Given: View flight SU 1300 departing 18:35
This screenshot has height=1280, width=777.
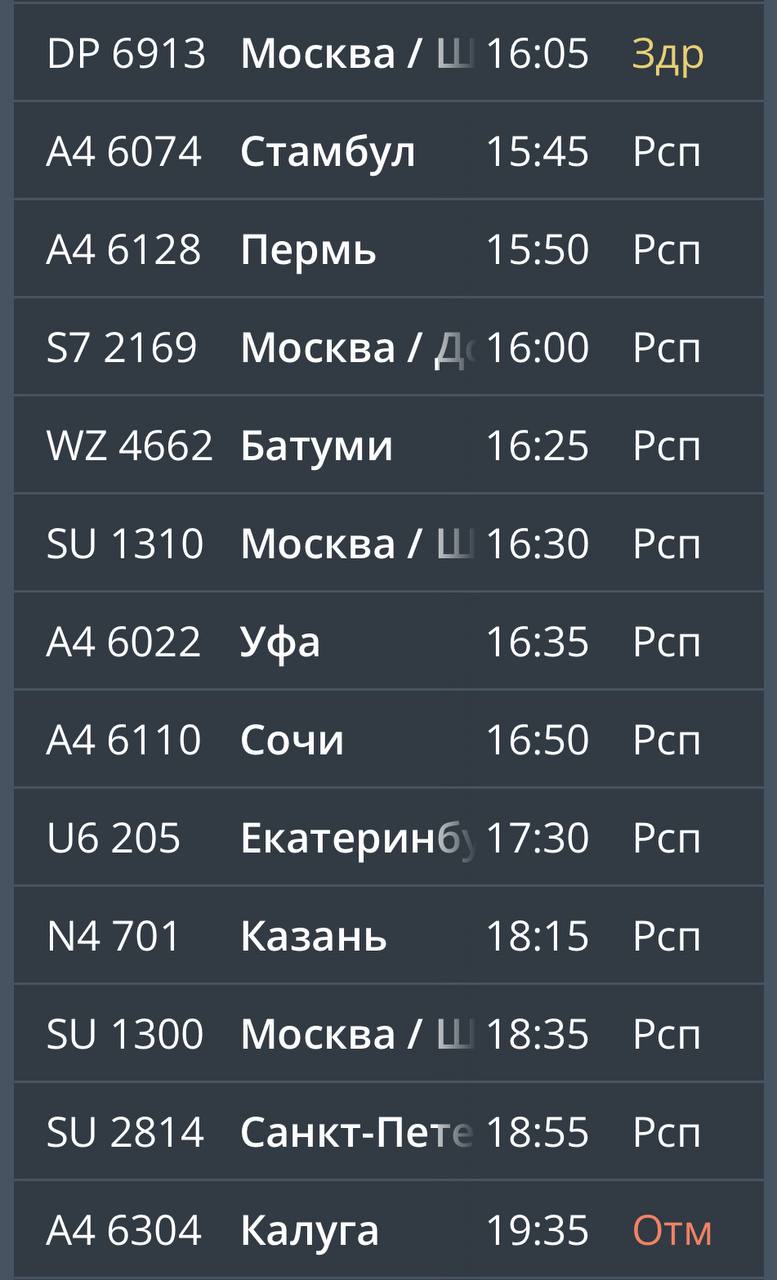Looking at the screenshot, I should 388,1033.
